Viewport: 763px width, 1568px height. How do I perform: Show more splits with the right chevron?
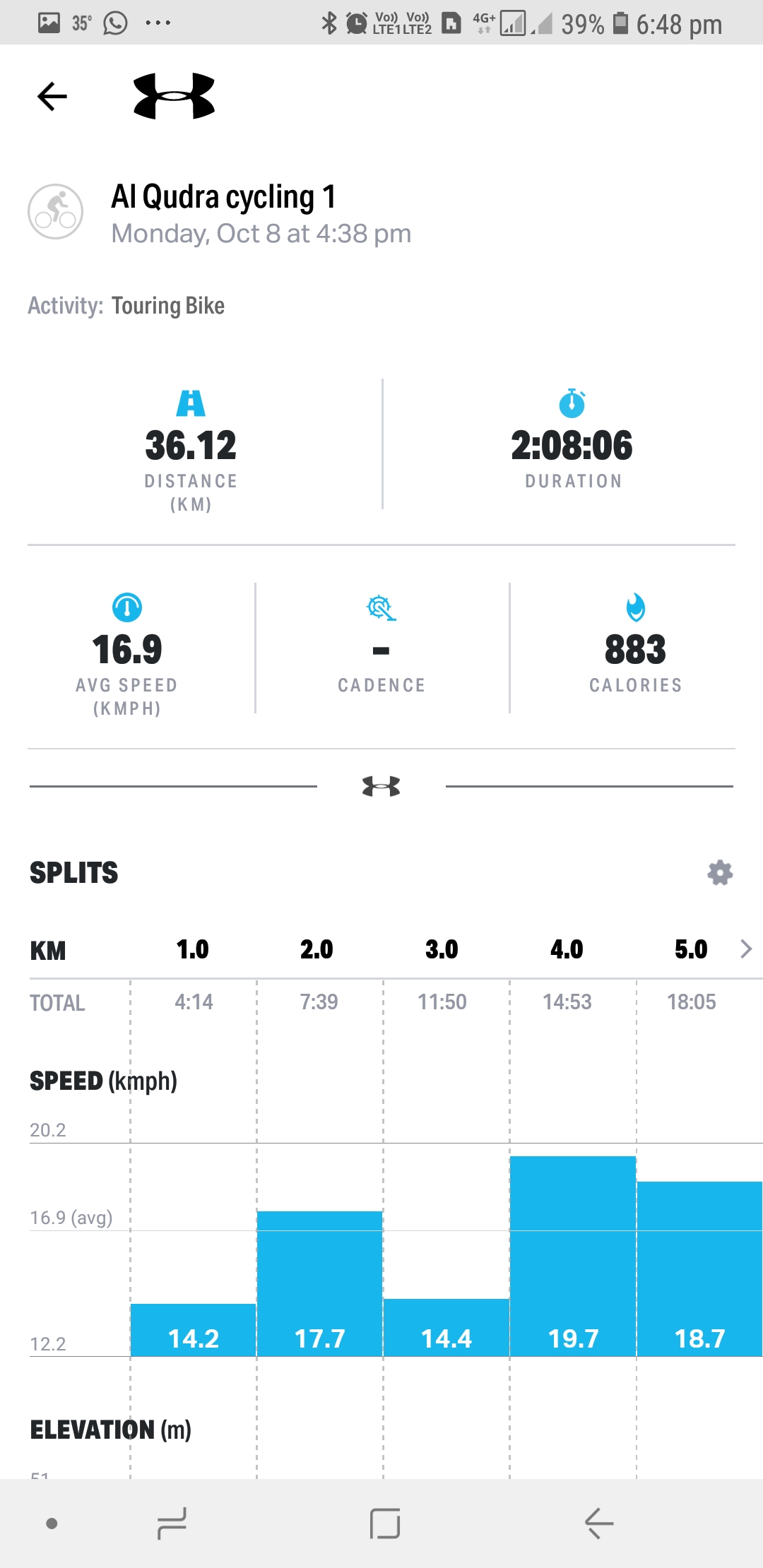click(746, 949)
